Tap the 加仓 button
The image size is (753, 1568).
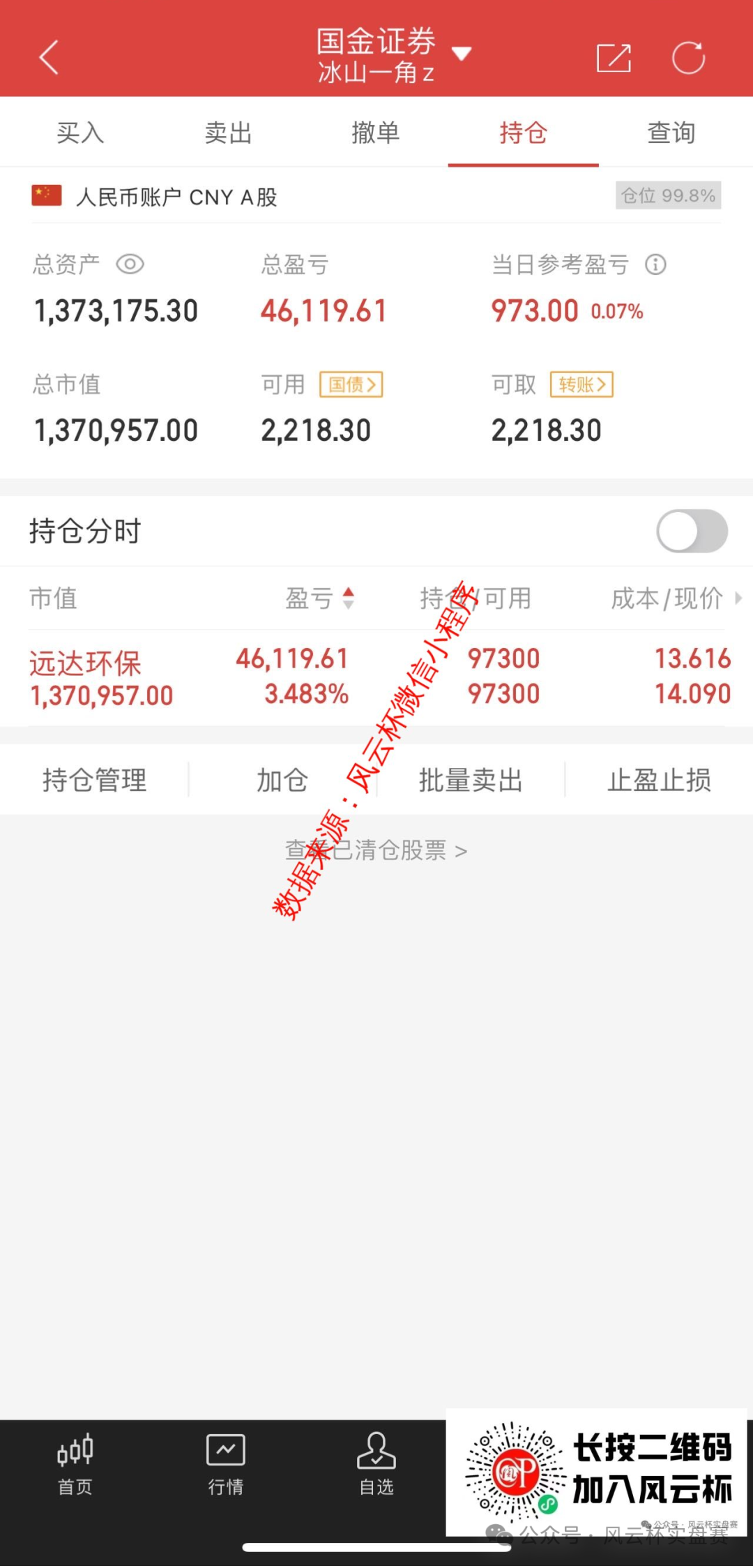(x=282, y=780)
